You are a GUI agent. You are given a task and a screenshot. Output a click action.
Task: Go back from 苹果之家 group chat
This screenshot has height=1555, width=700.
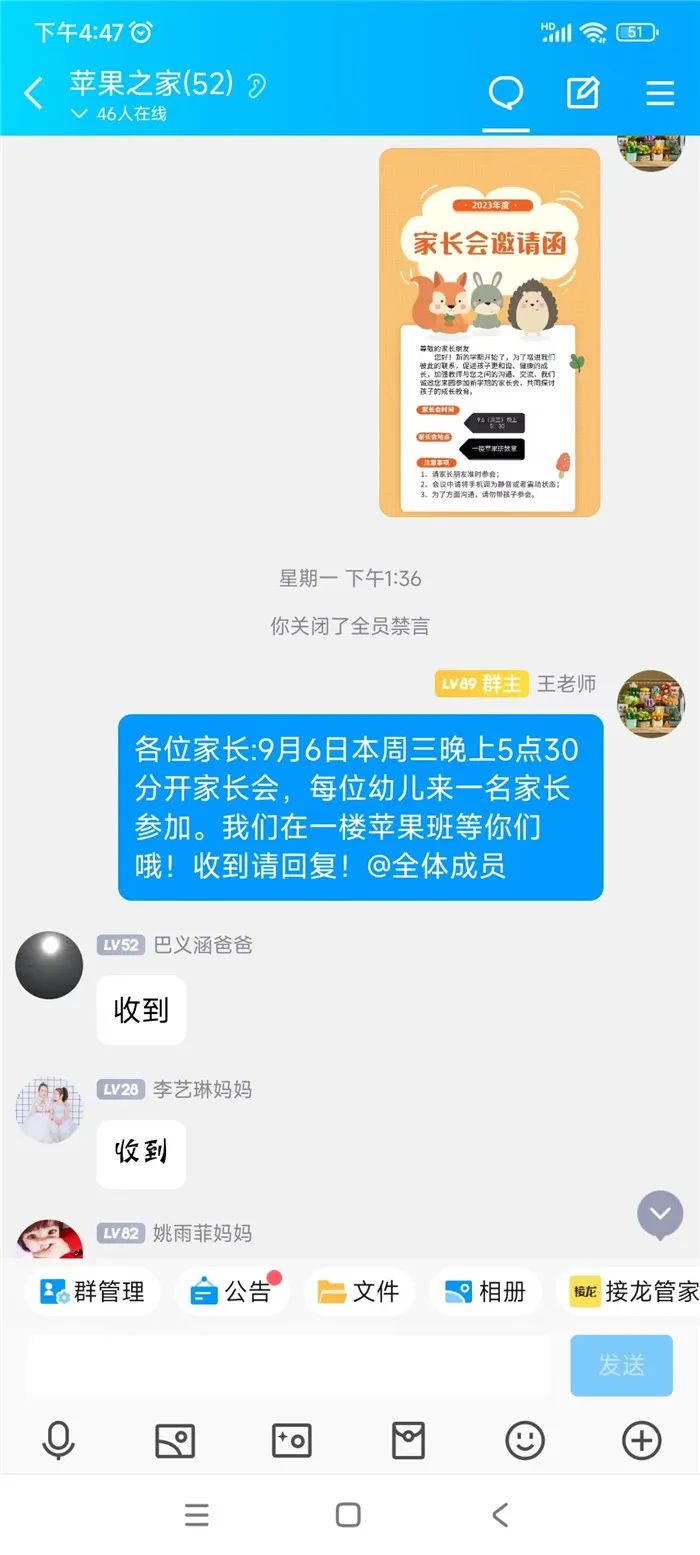34,94
